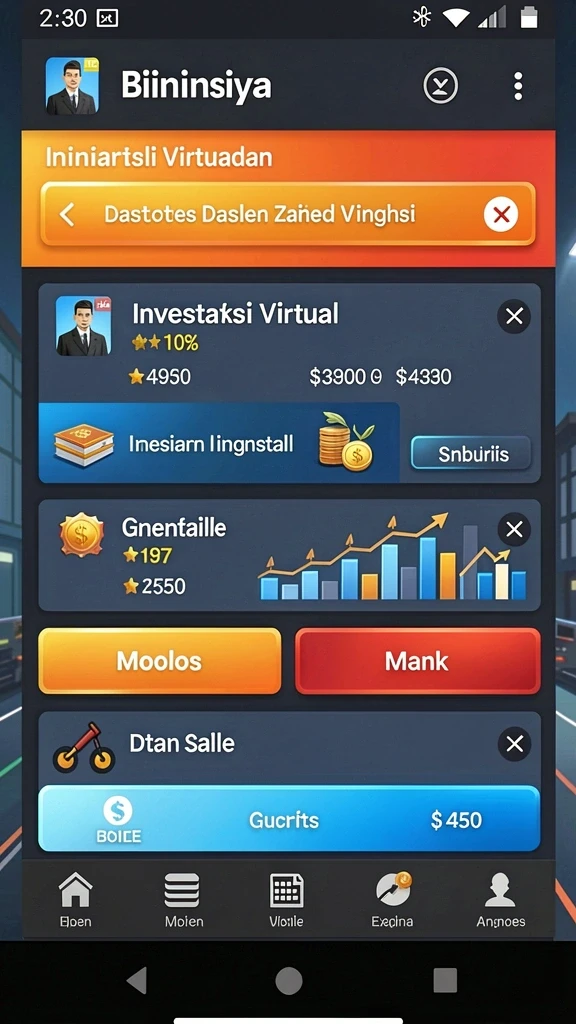Tap the red Mank button
The height and width of the screenshot is (1024, 576).
click(x=417, y=661)
